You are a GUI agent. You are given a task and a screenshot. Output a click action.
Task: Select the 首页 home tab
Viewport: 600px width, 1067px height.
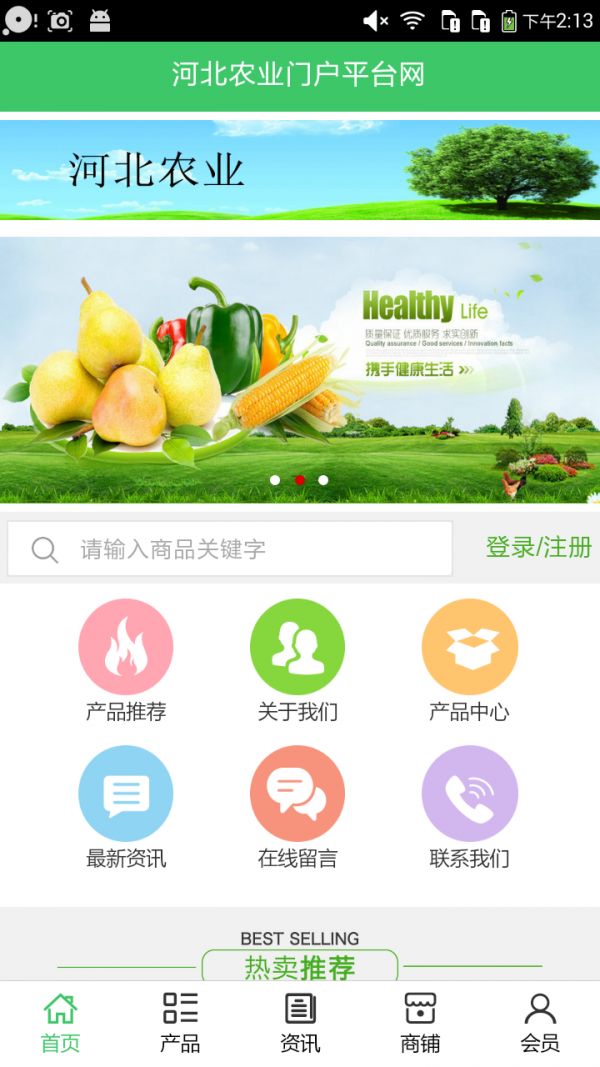point(60,1022)
